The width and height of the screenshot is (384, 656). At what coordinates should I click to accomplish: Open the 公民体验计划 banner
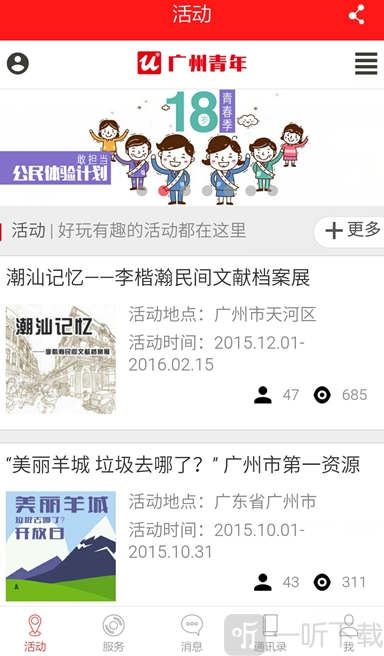192,147
